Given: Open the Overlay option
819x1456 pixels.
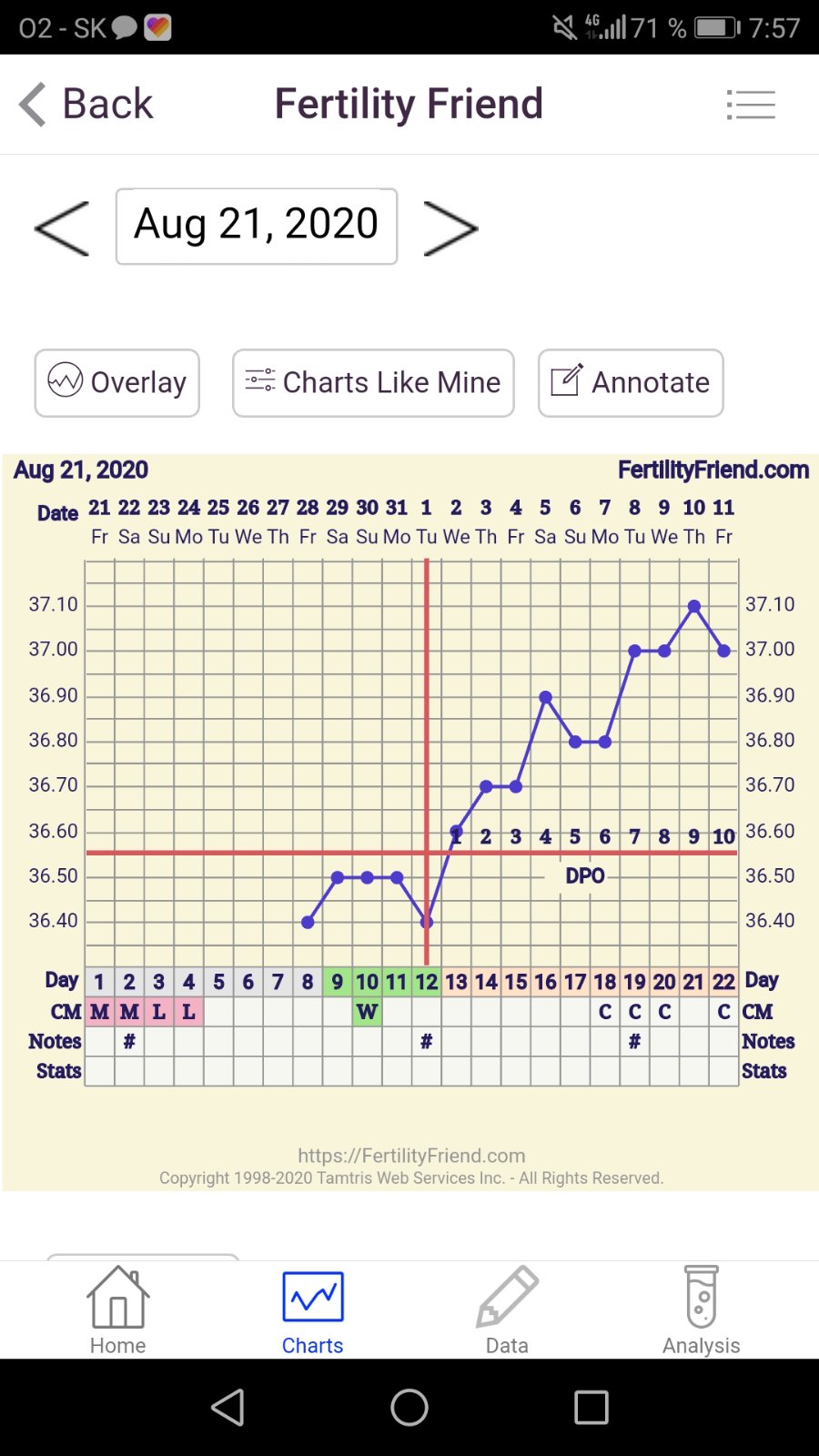Looking at the screenshot, I should point(117,383).
